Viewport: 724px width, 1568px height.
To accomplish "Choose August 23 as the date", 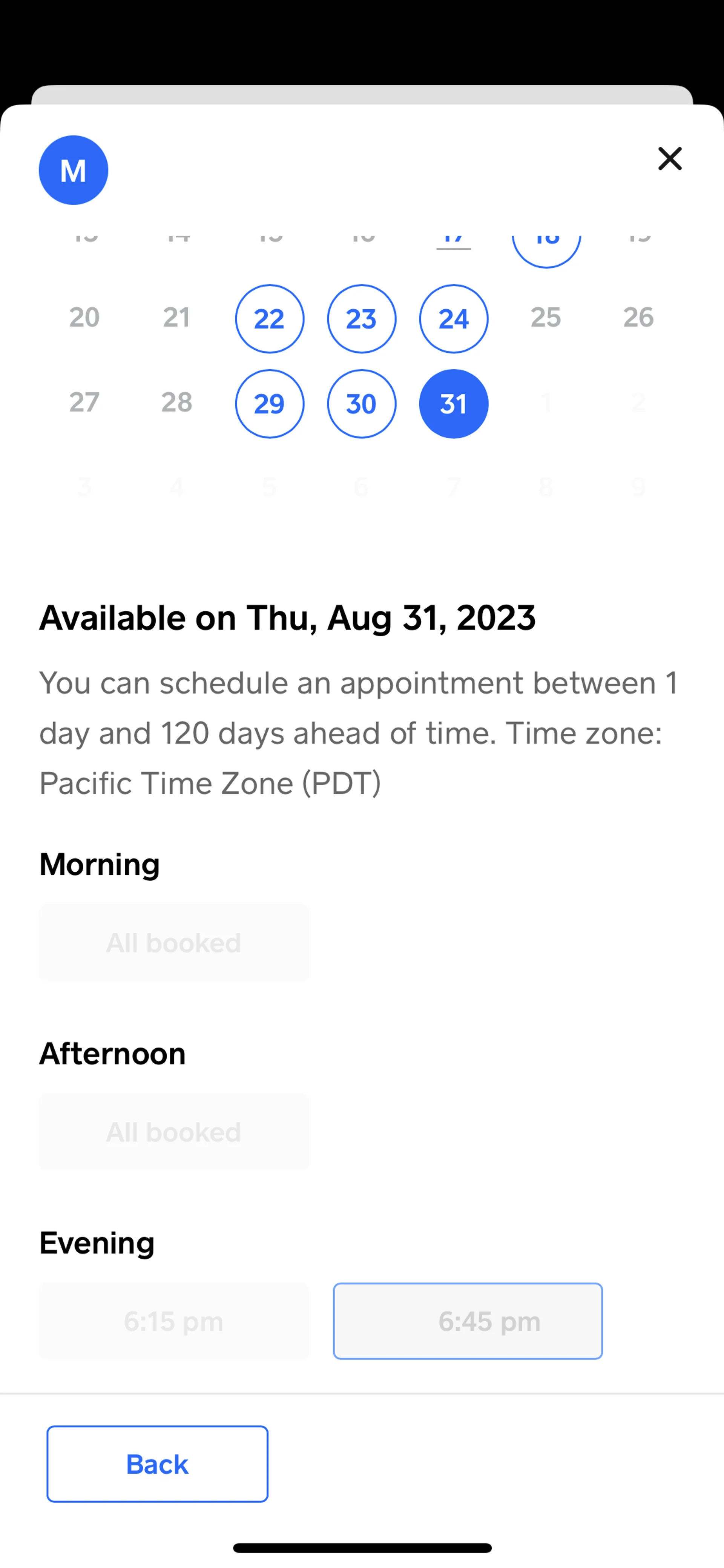I will (x=361, y=318).
